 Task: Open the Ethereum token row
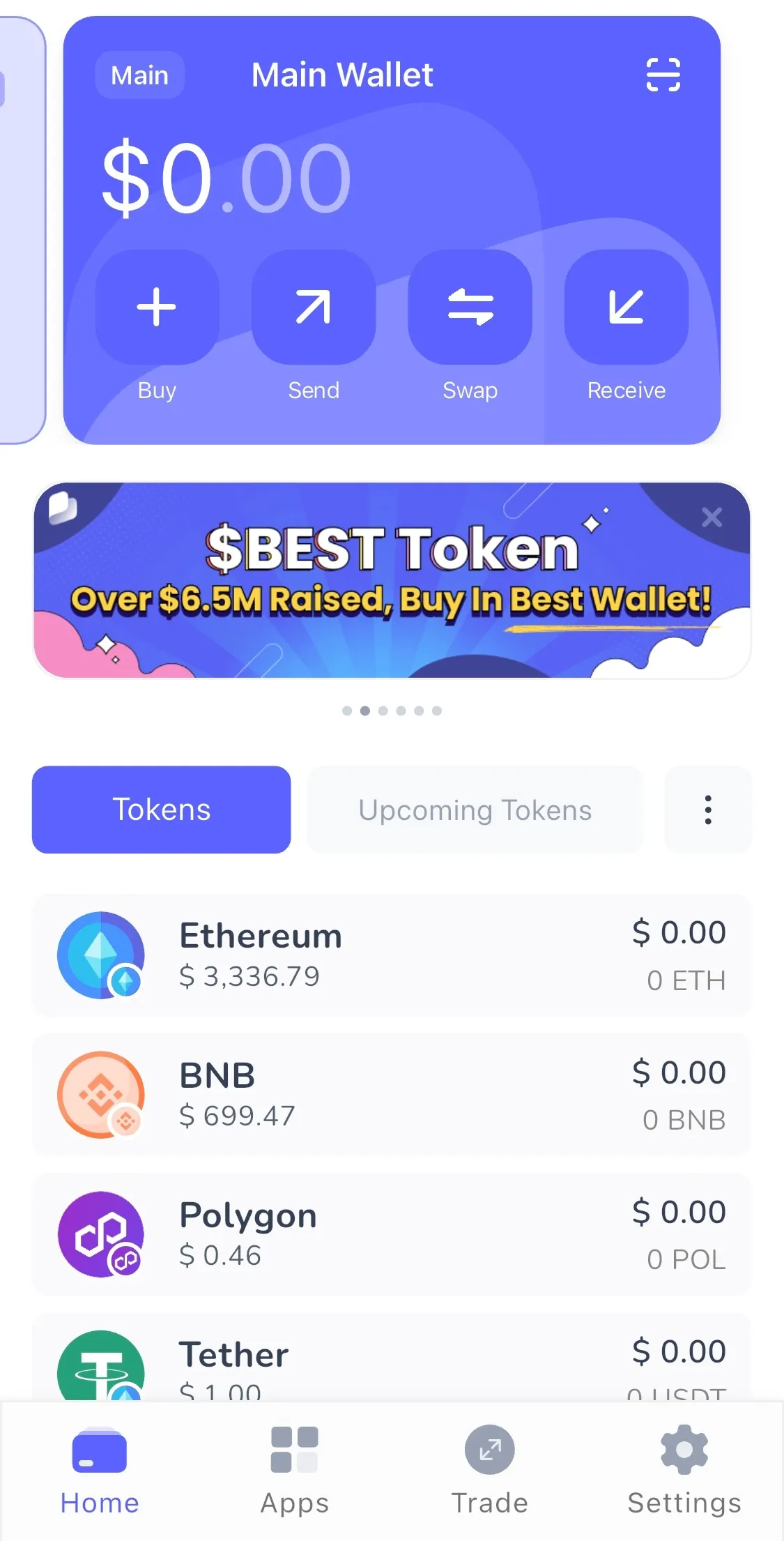coord(392,955)
